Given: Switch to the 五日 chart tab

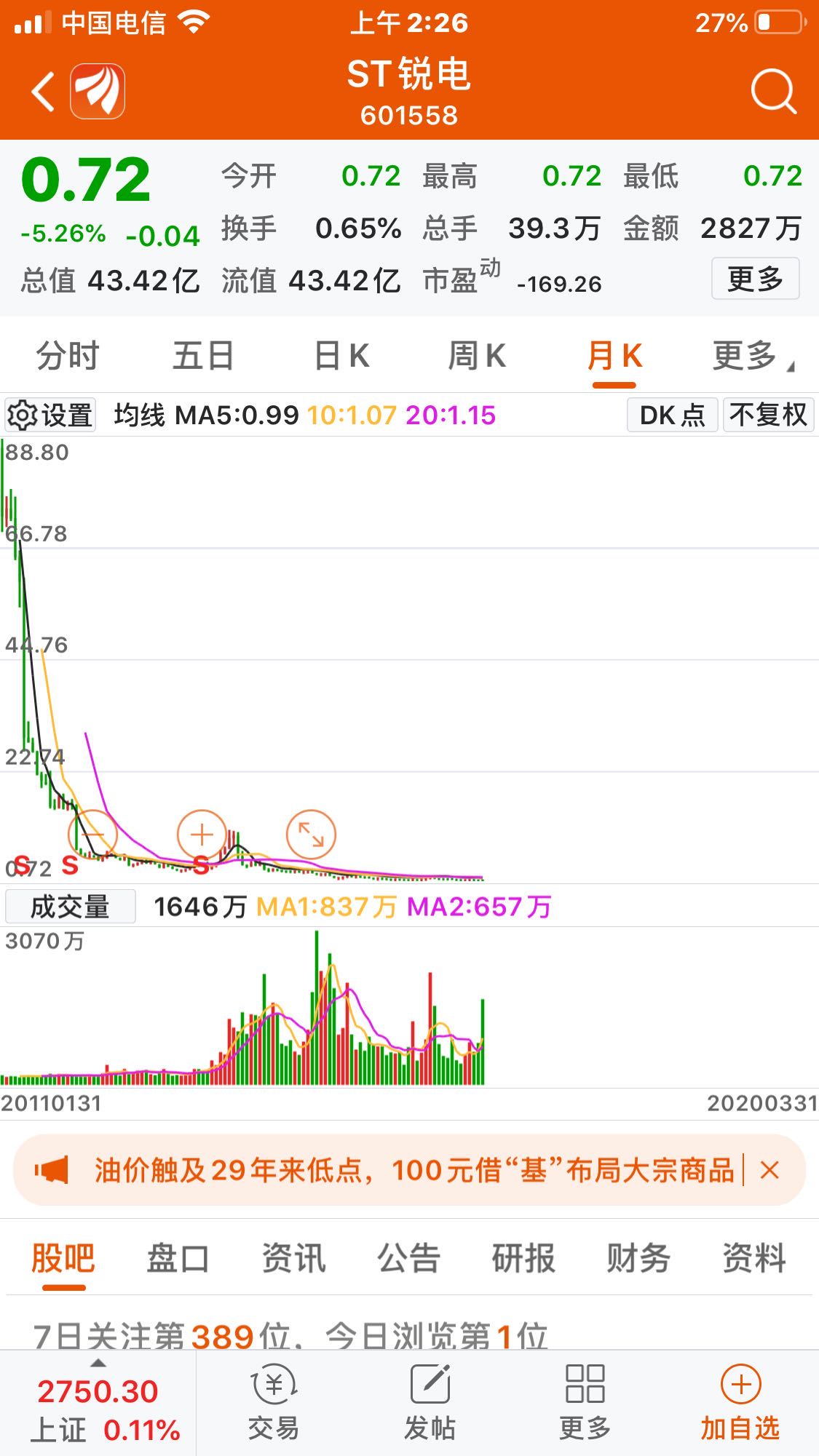Looking at the screenshot, I should 203,357.
